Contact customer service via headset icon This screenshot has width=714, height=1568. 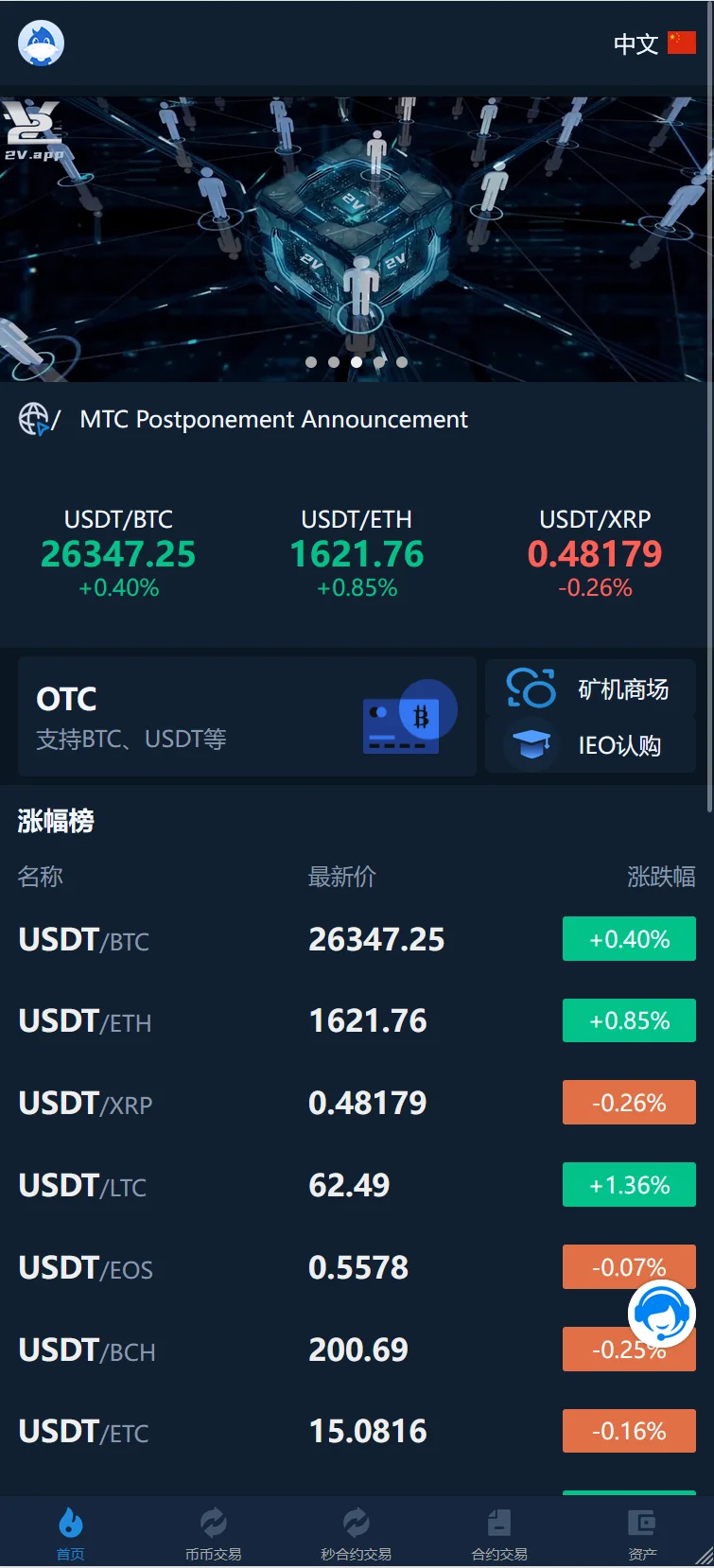[661, 1314]
